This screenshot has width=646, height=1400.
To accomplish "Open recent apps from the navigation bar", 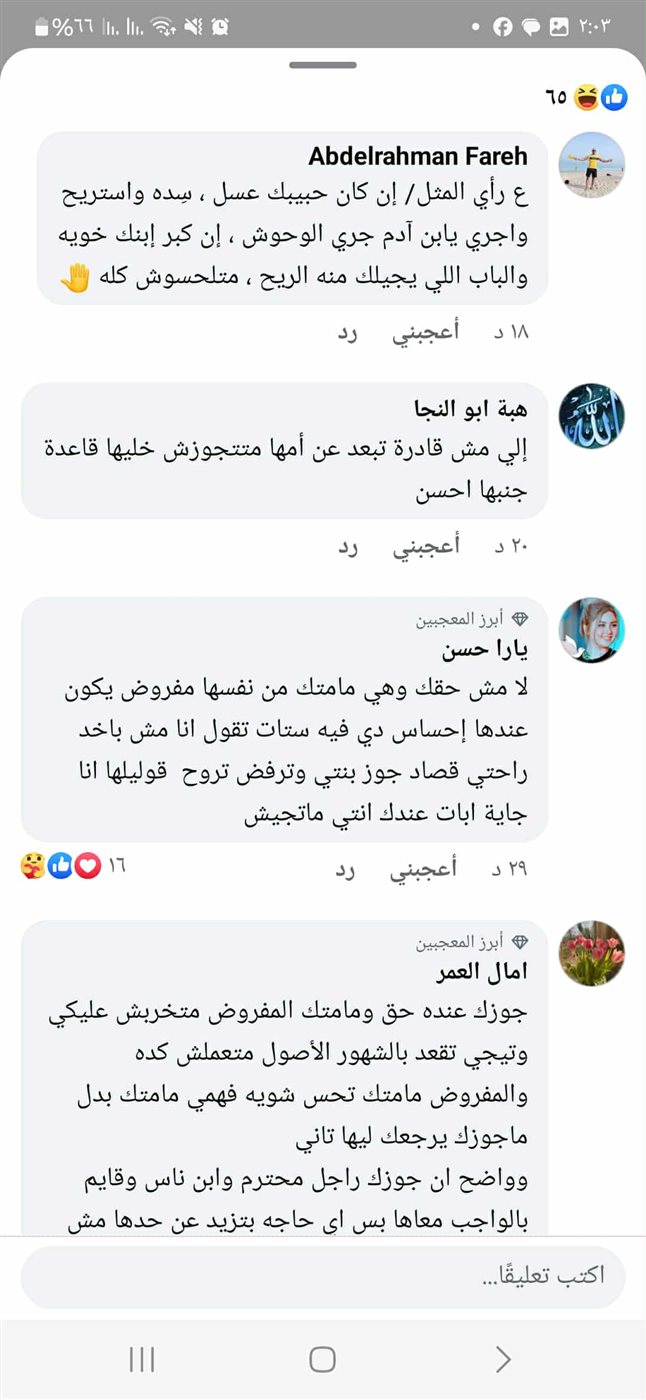I will 142,1359.
